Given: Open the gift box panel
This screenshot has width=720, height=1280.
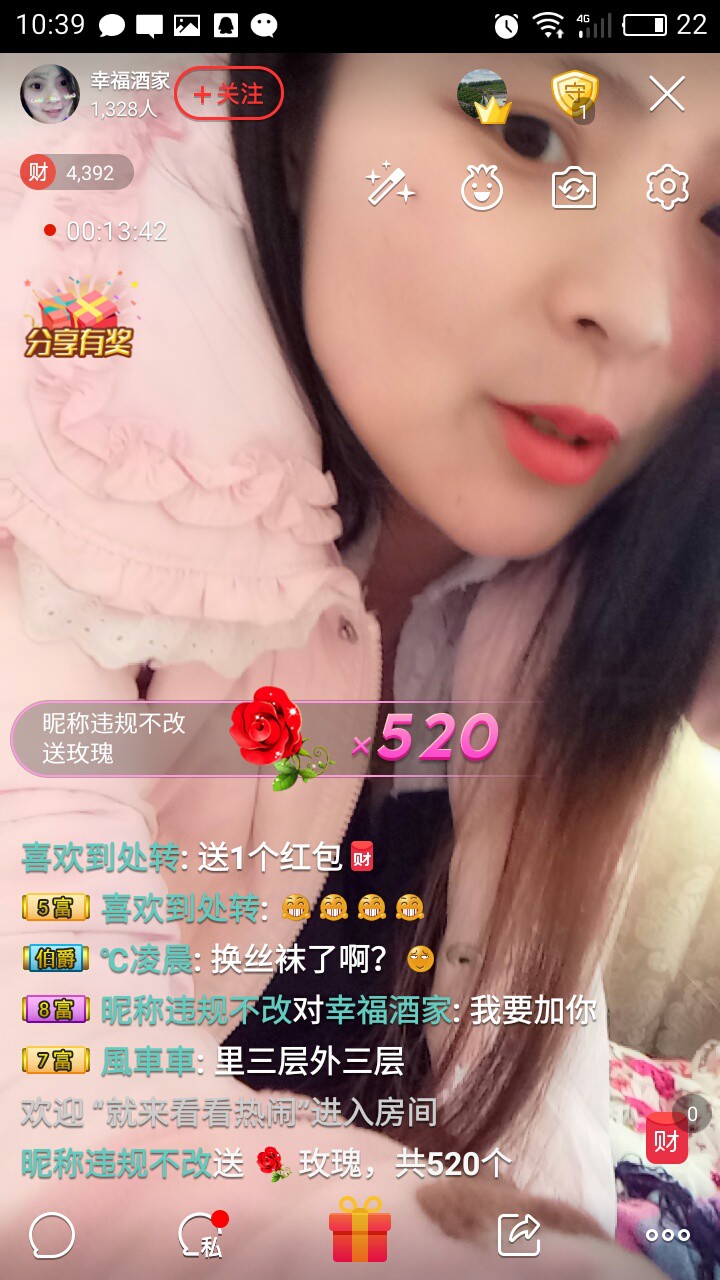Looking at the screenshot, I should pyautogui.click(x=360, y=1230).
